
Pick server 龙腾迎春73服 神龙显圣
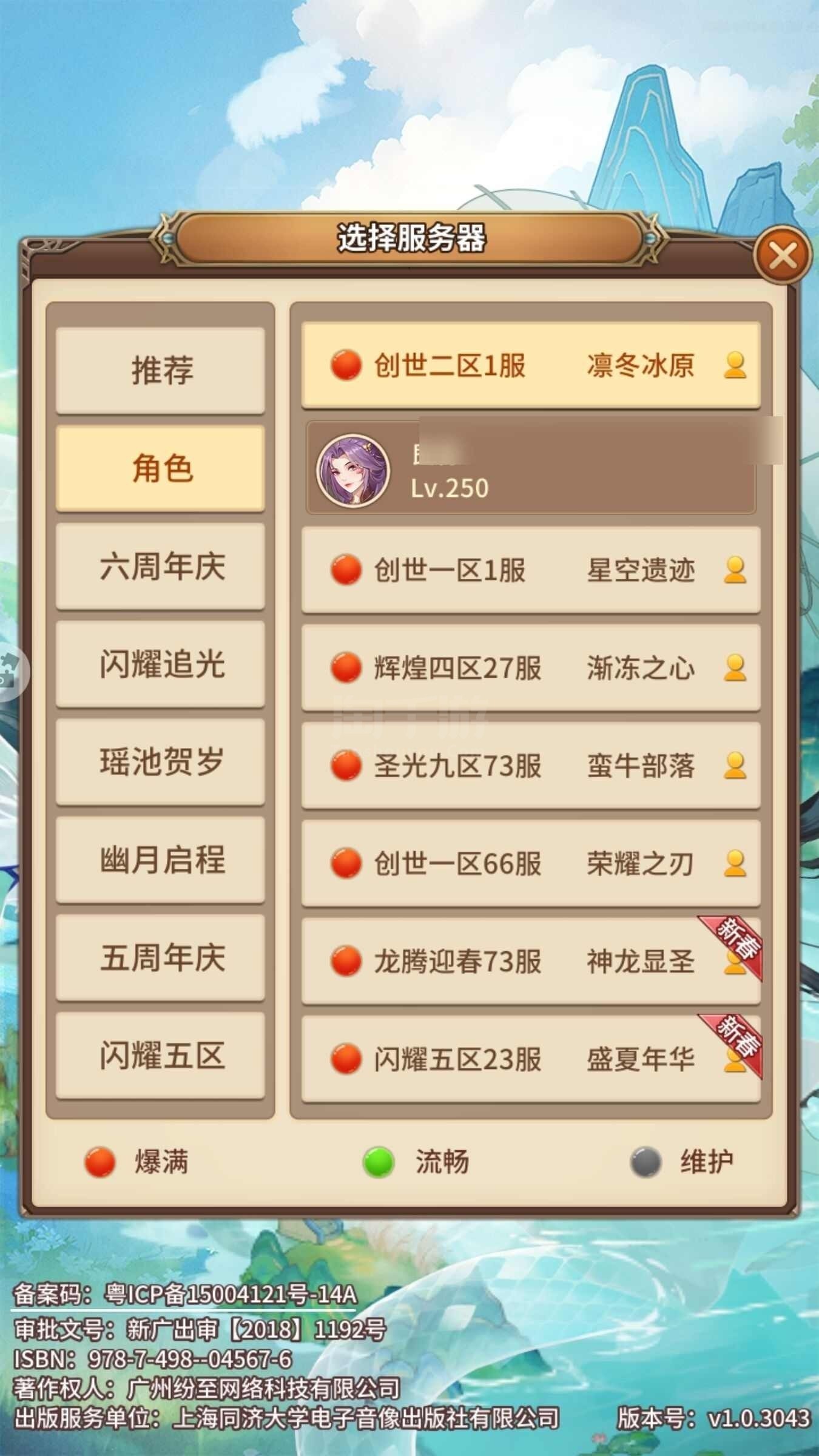coord(531,962)
